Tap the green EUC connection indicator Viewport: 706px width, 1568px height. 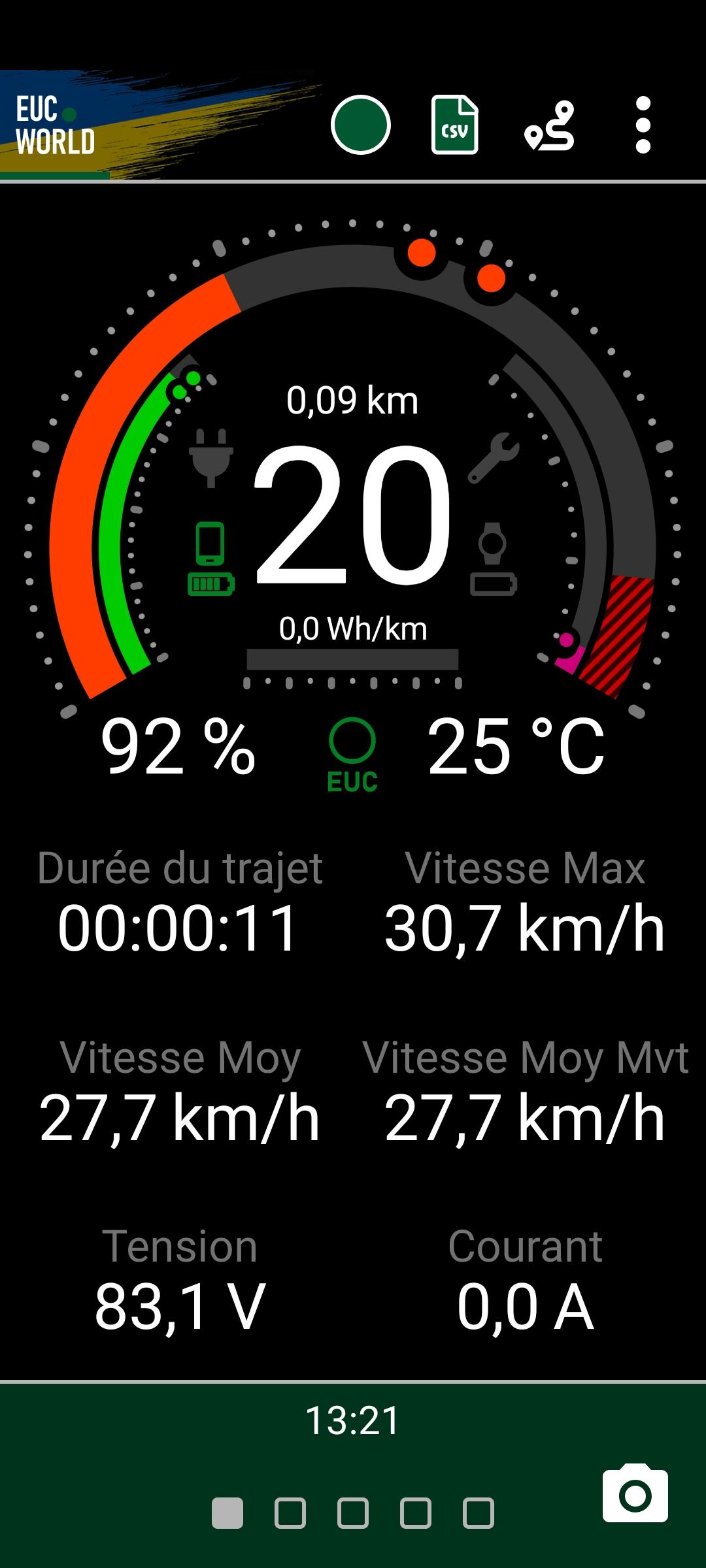tap(352, 755)
